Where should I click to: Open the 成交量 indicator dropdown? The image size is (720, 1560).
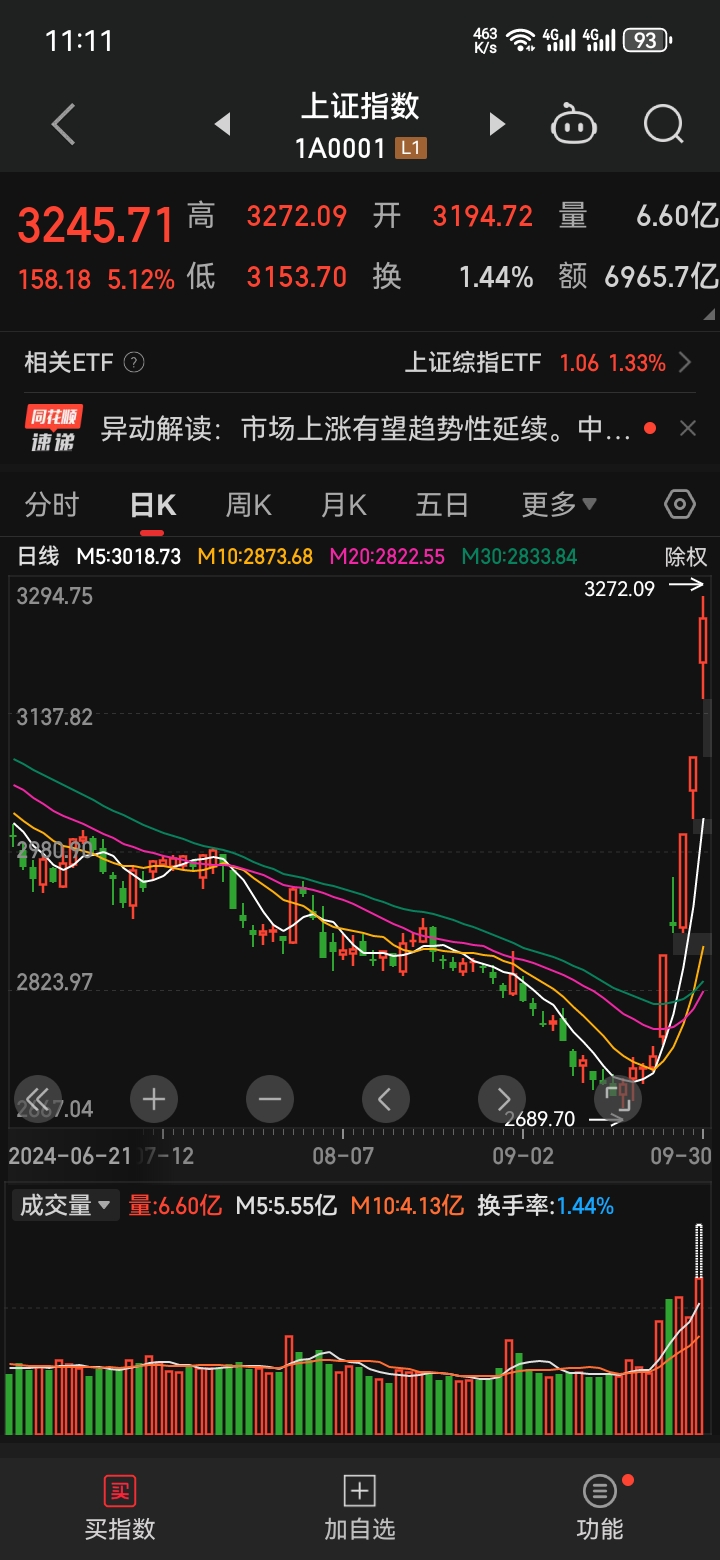(64, 1206)
